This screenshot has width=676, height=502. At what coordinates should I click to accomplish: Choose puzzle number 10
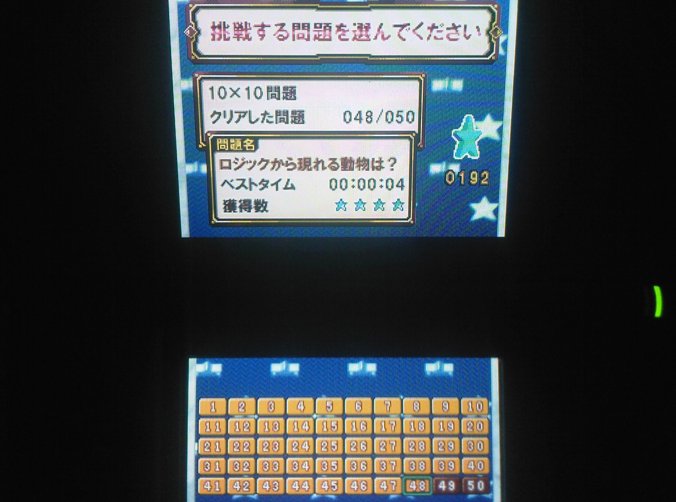point(475,407)
